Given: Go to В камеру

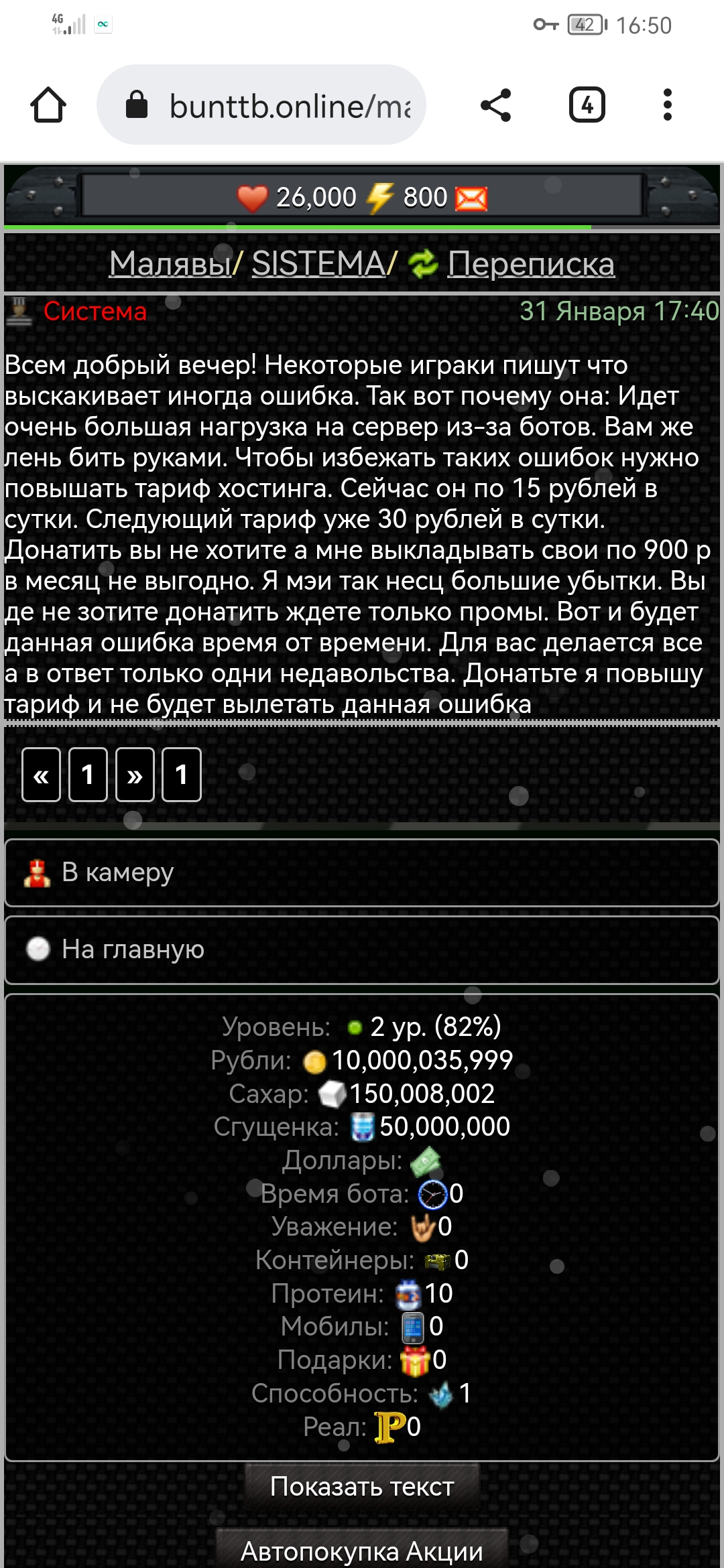Looking at the screenshot, I should pos(362,872).
